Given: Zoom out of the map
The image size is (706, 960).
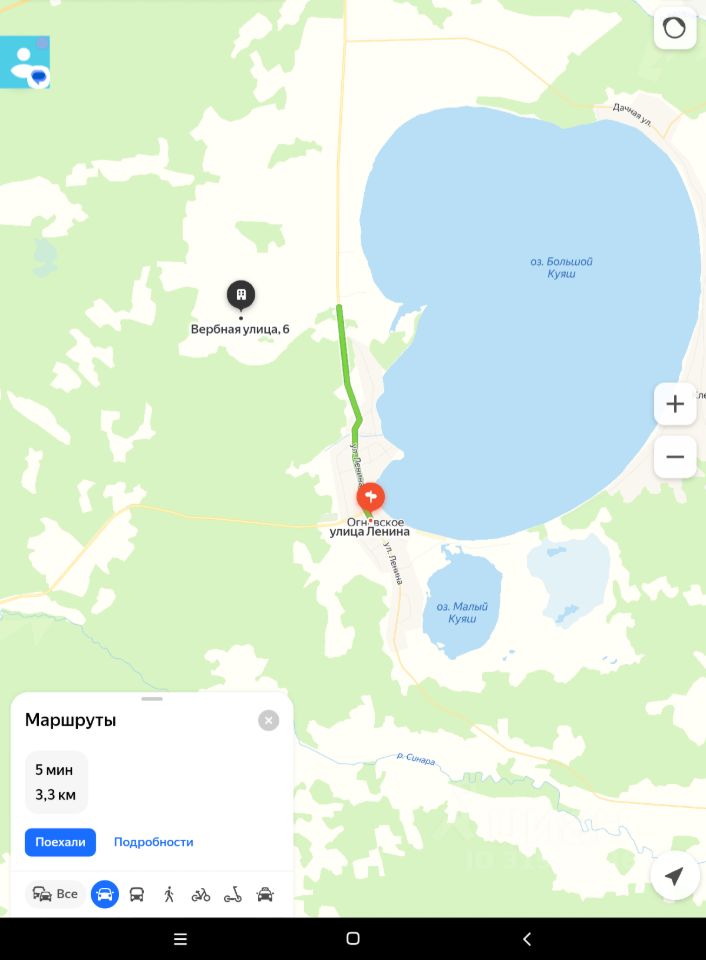Looking at the screenshot, I should [x=675, y=457].
